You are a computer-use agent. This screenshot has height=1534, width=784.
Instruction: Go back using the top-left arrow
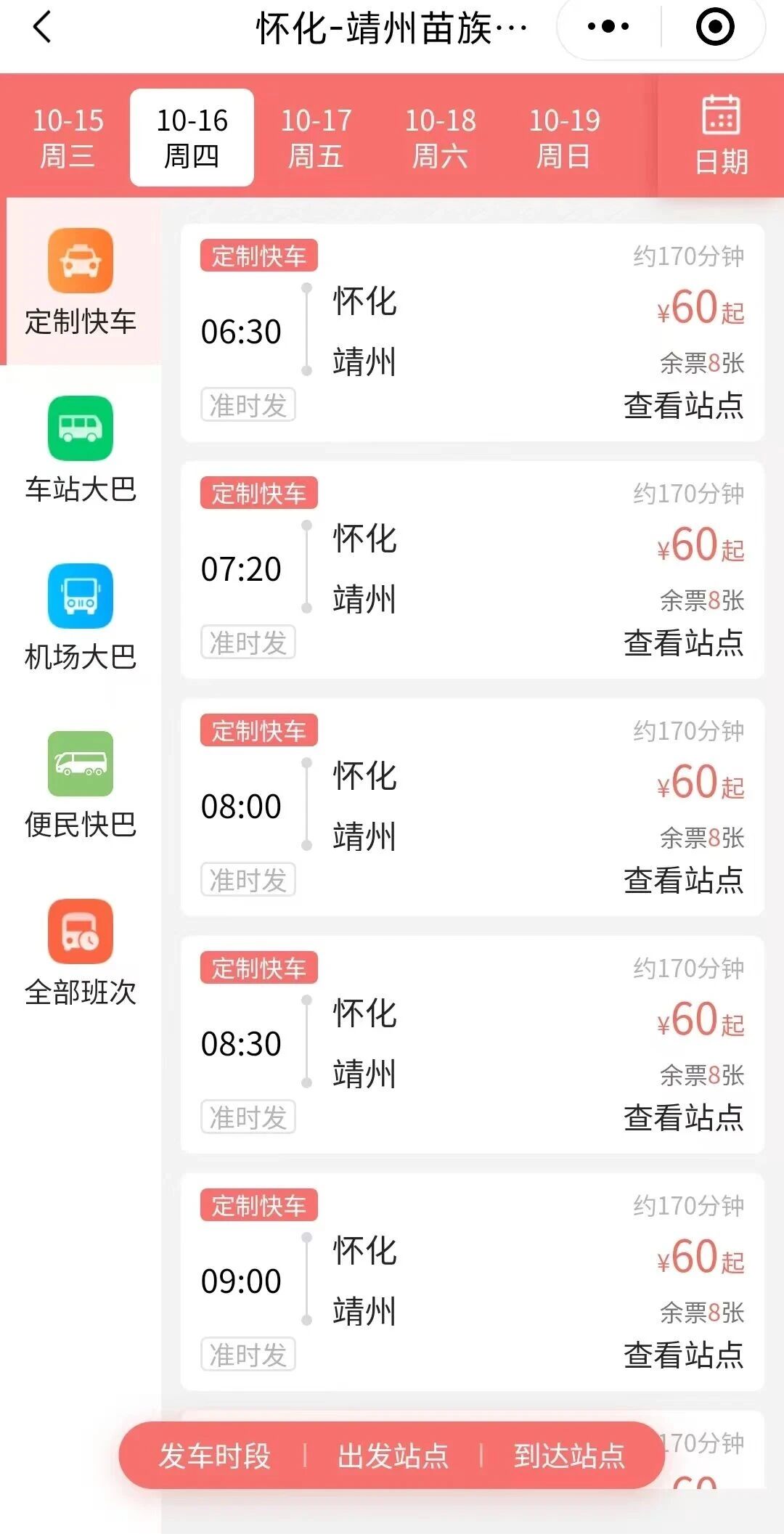pyautogui.click(x=42, y=28)
